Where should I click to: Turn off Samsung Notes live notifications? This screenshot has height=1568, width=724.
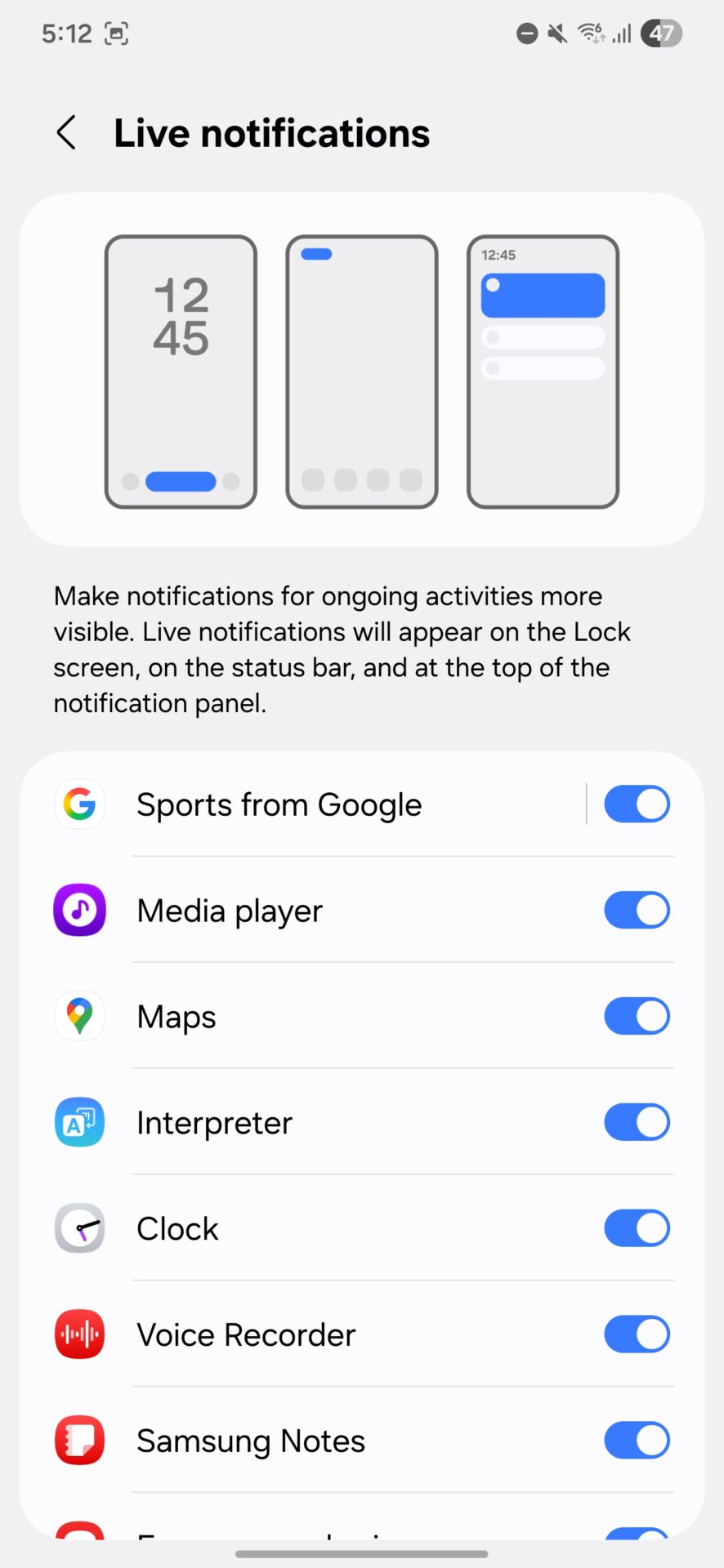point(637,1441)
